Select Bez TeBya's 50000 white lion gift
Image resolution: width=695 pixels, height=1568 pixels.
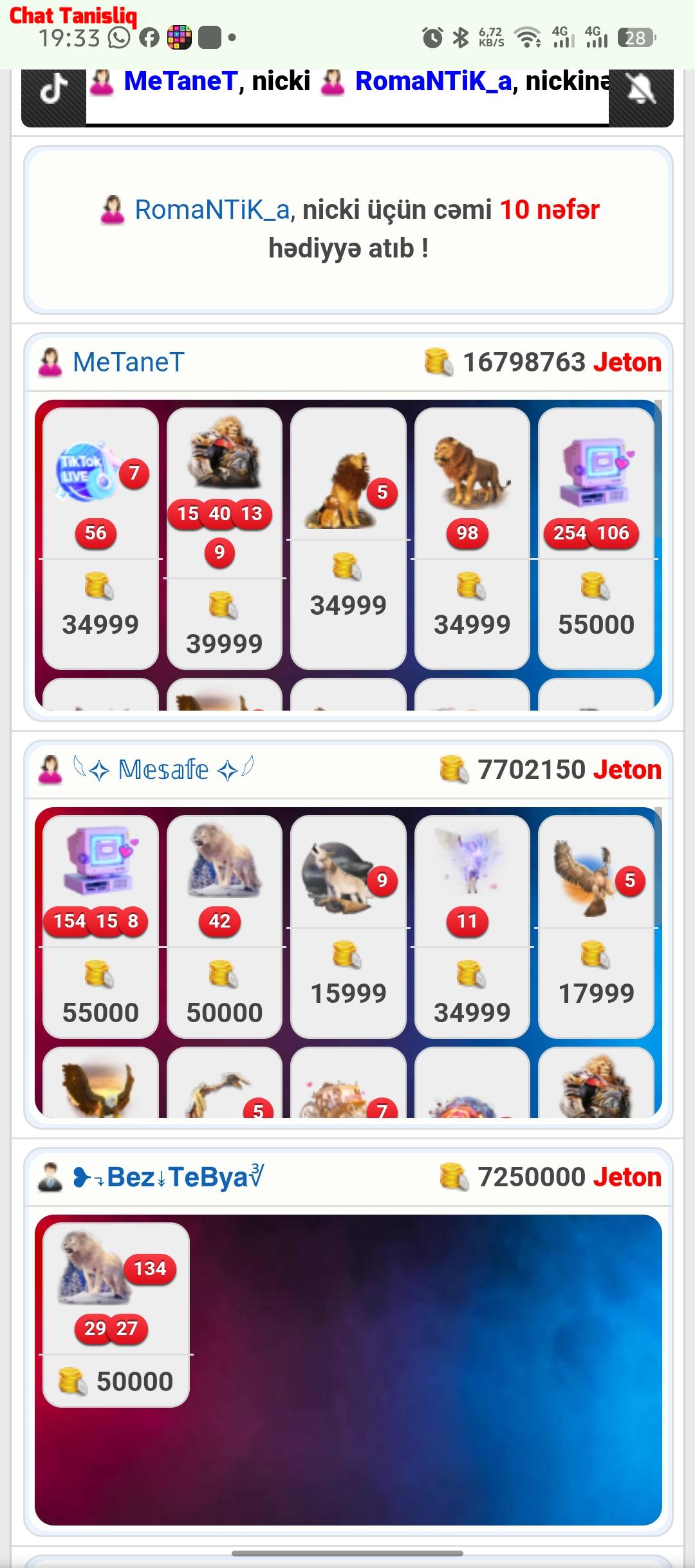coord(116,1313)
